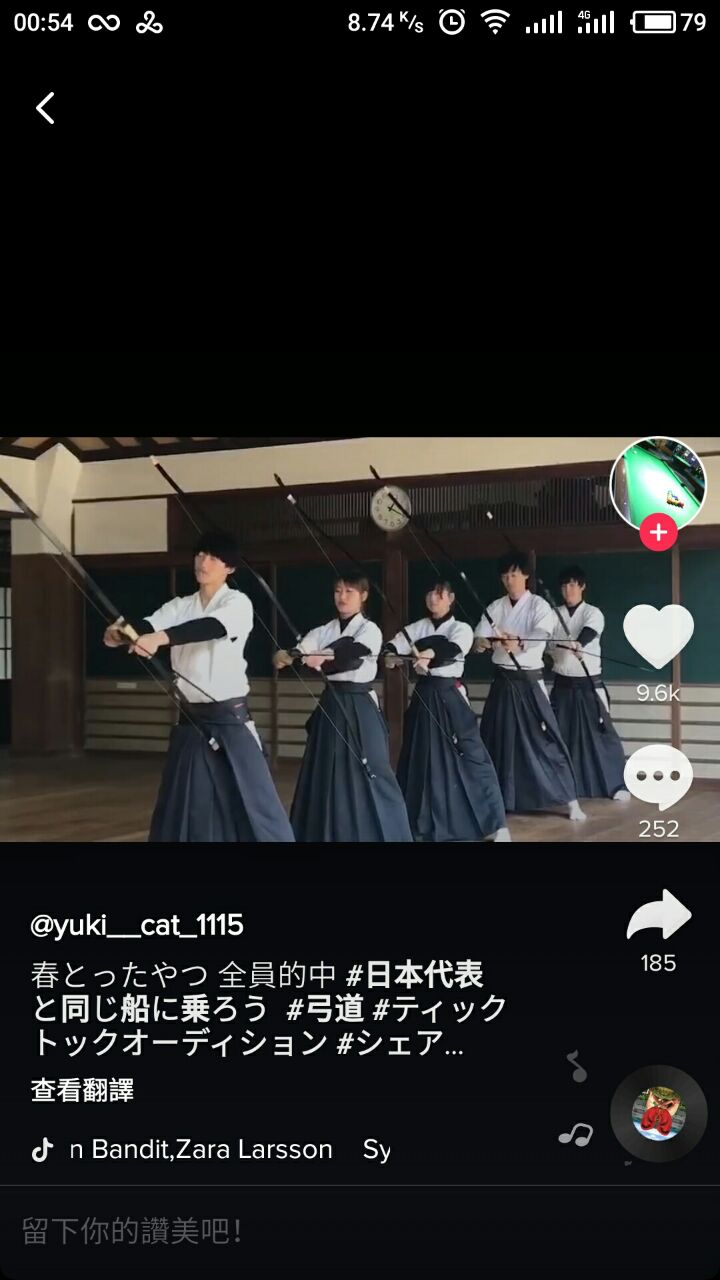Open the Bandit, Zara Larsson sound title

(200, 1150)
